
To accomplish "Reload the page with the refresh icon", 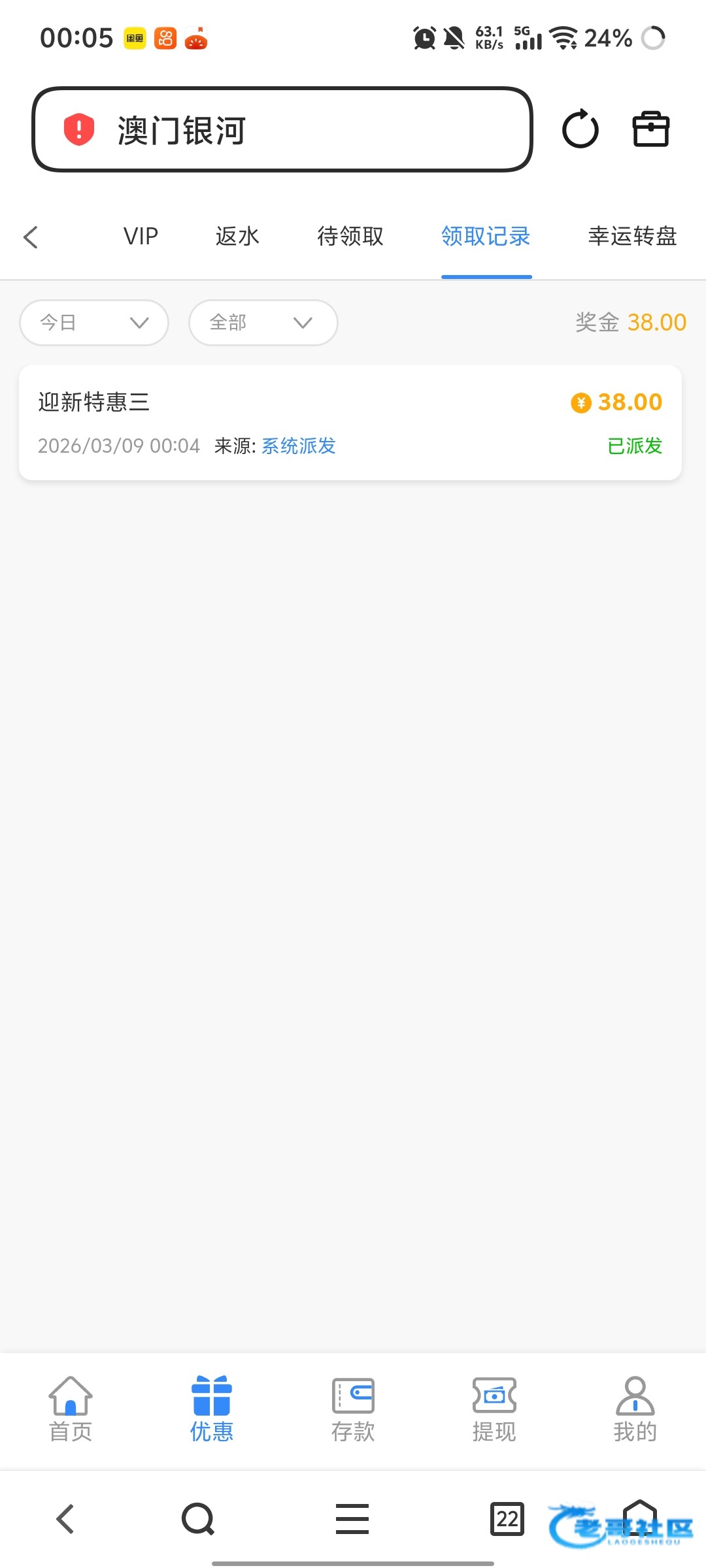I will pos(580,129).
